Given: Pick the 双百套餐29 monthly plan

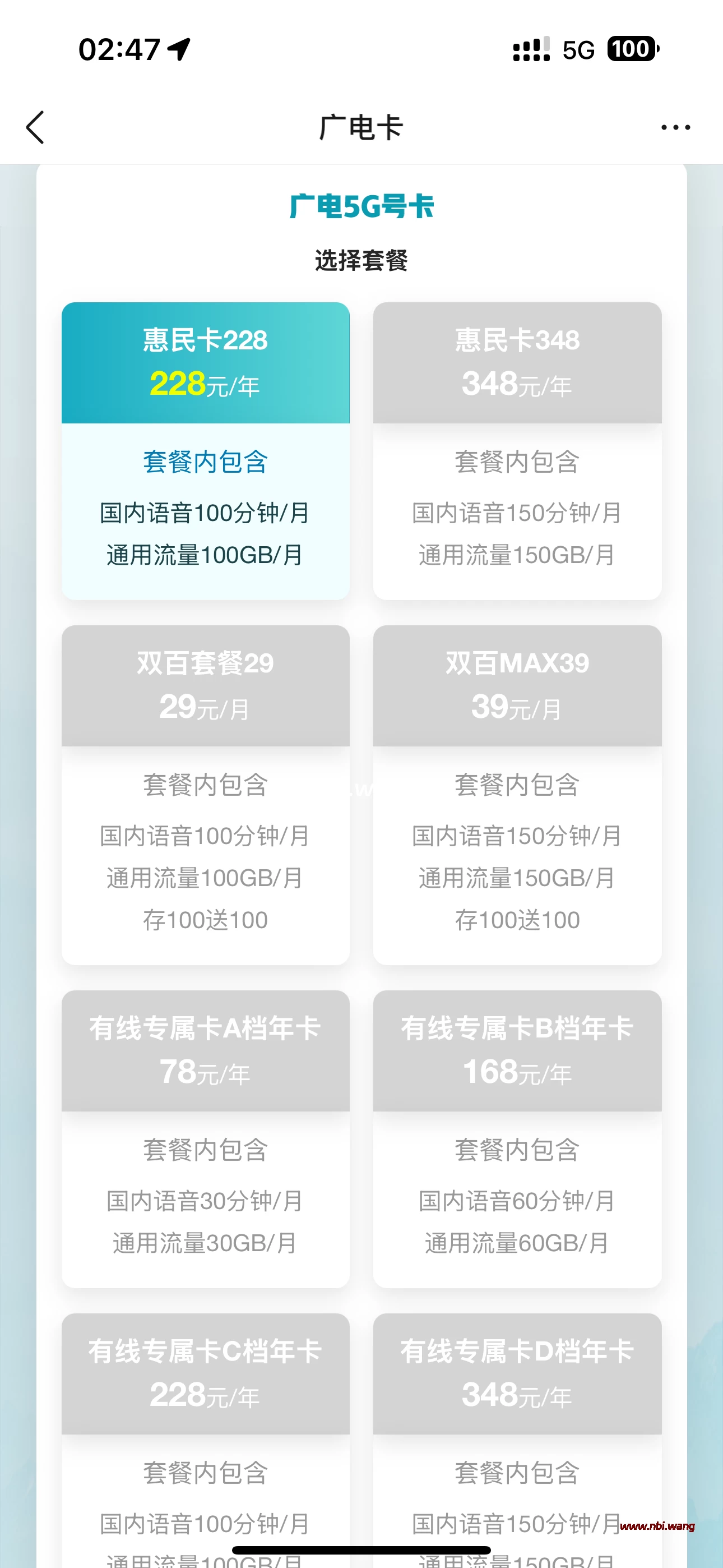Looking at the screenshot, I should point(206,686).
